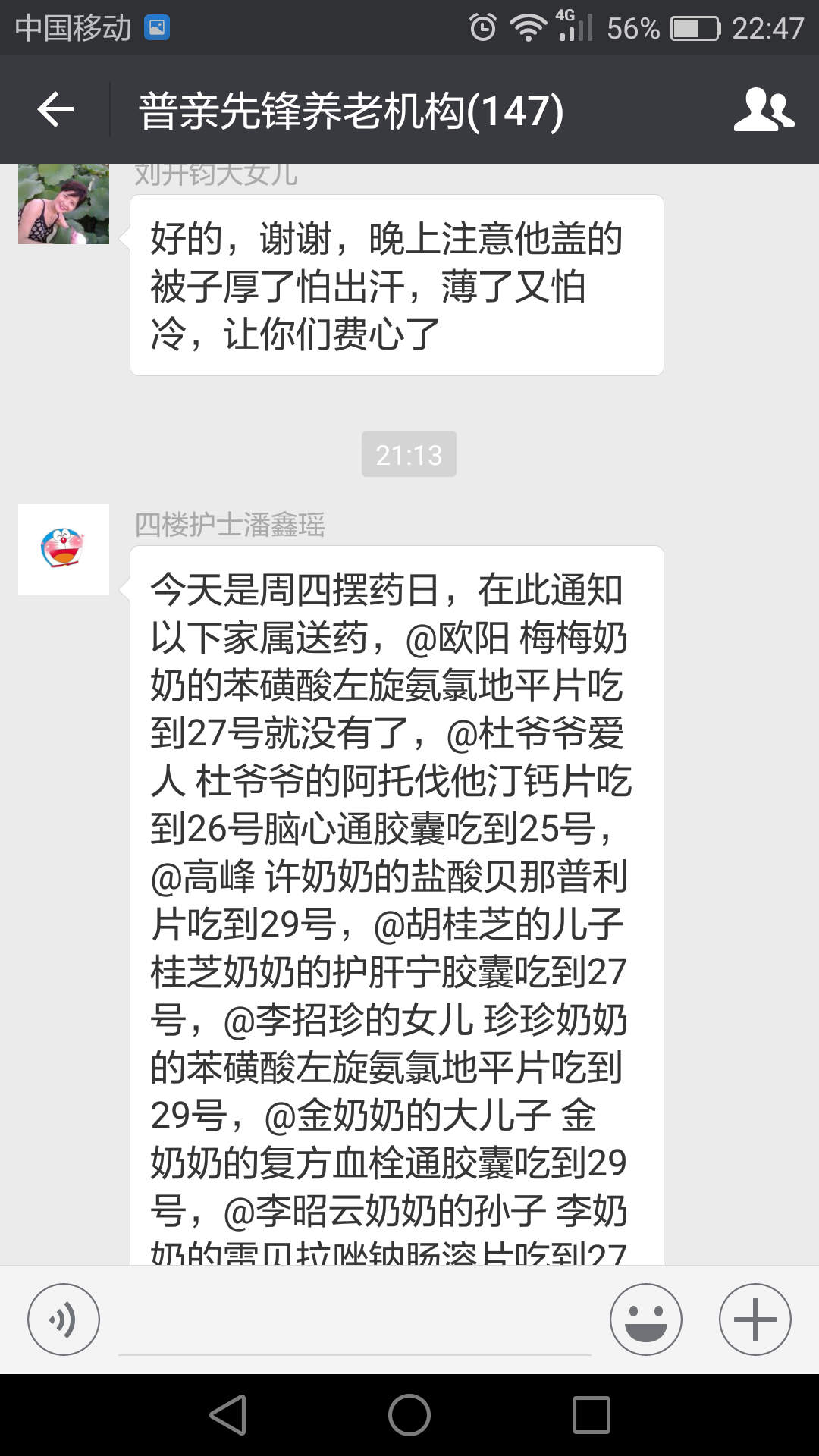Viewport: 819px width, 1456px height.
Task: Go back from the group chat
Action: click(x=55, y=110)
